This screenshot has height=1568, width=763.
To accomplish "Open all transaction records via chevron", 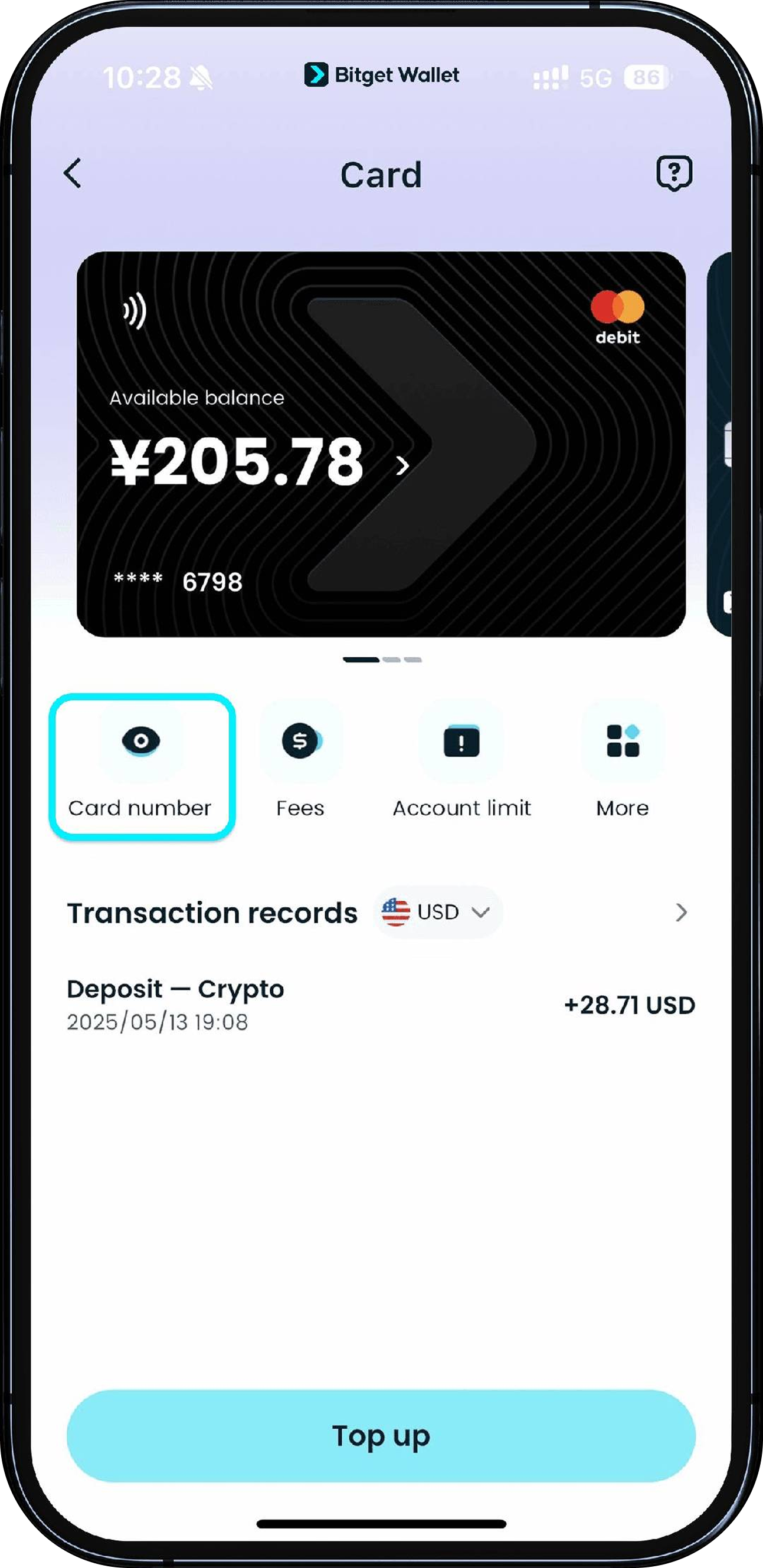I will click(681, 913).
